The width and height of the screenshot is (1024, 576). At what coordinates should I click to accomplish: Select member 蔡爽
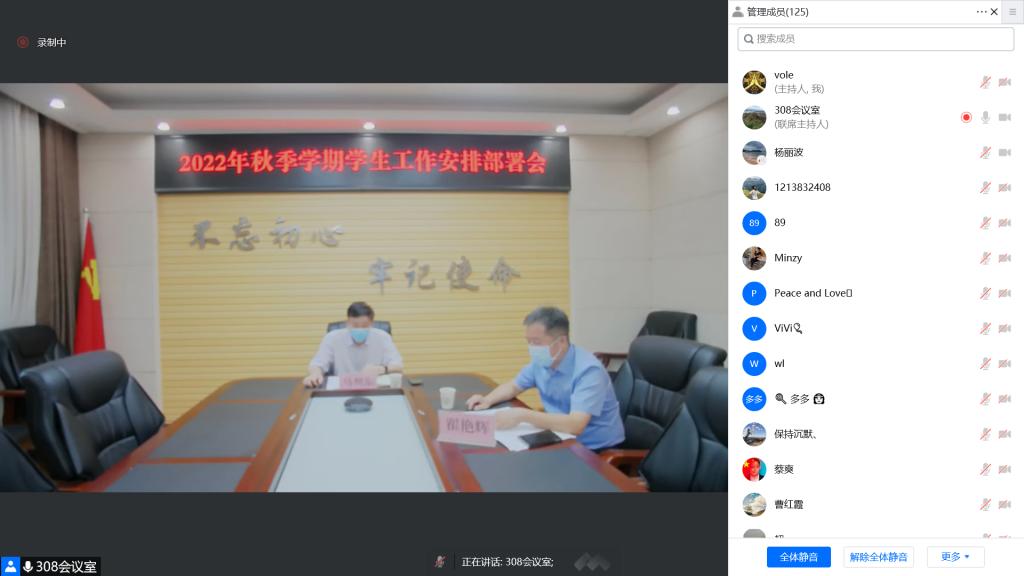point(784,469)
